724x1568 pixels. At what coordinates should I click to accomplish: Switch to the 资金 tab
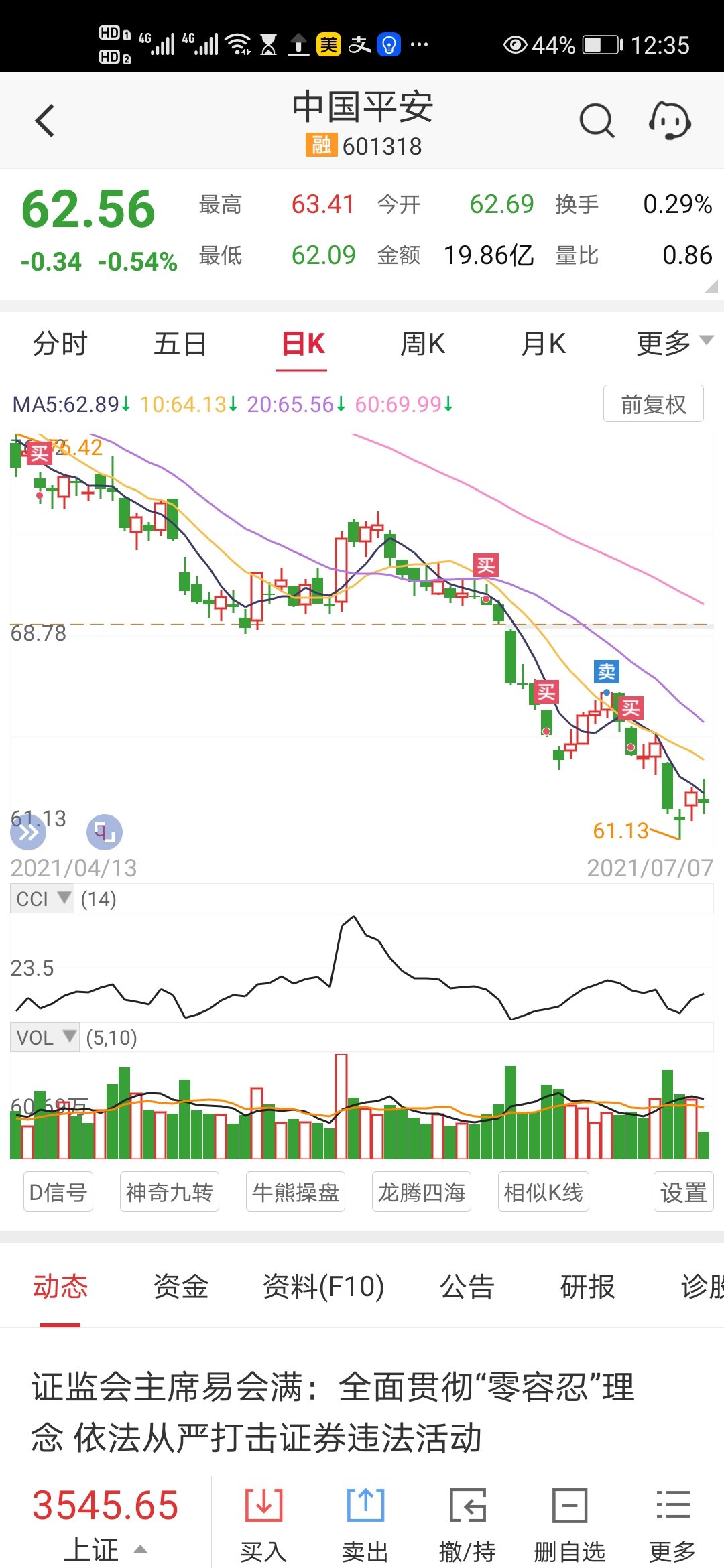(x=180, y=1287)
